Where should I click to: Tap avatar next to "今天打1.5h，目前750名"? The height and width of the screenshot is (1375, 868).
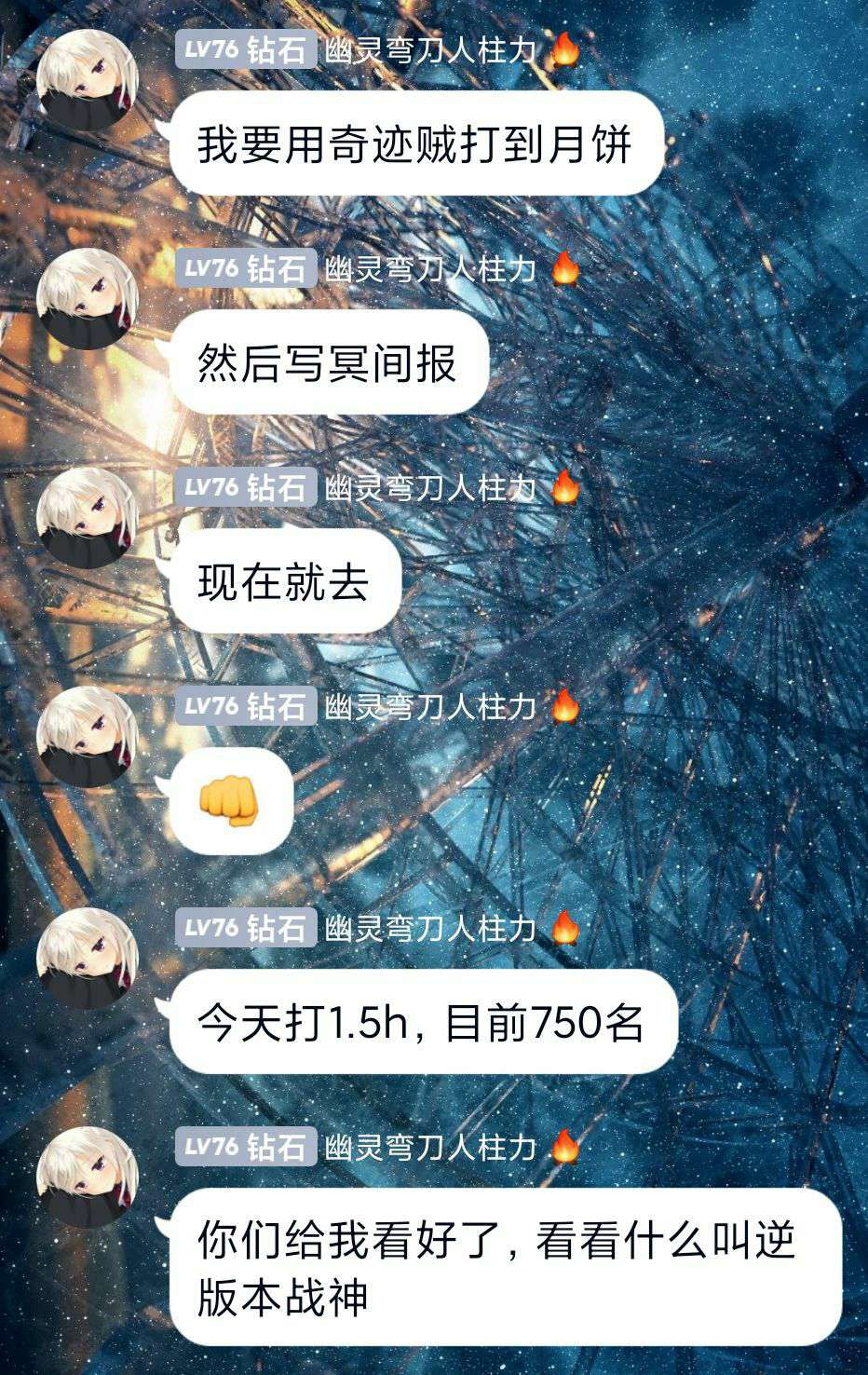pos(88,958)
